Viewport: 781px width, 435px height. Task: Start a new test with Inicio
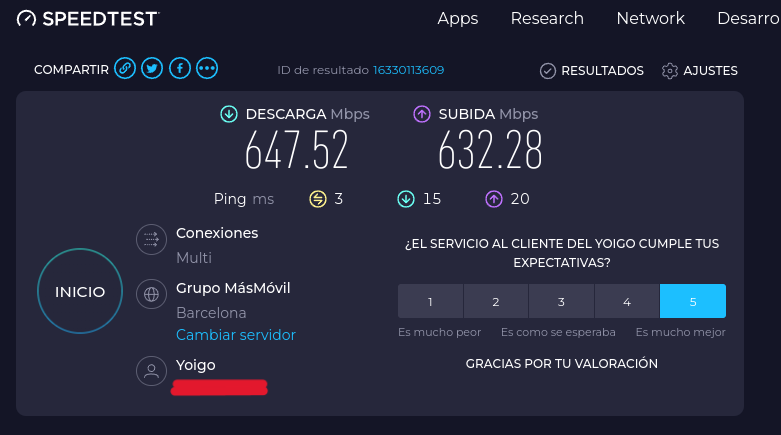click(x=80, y=292)
